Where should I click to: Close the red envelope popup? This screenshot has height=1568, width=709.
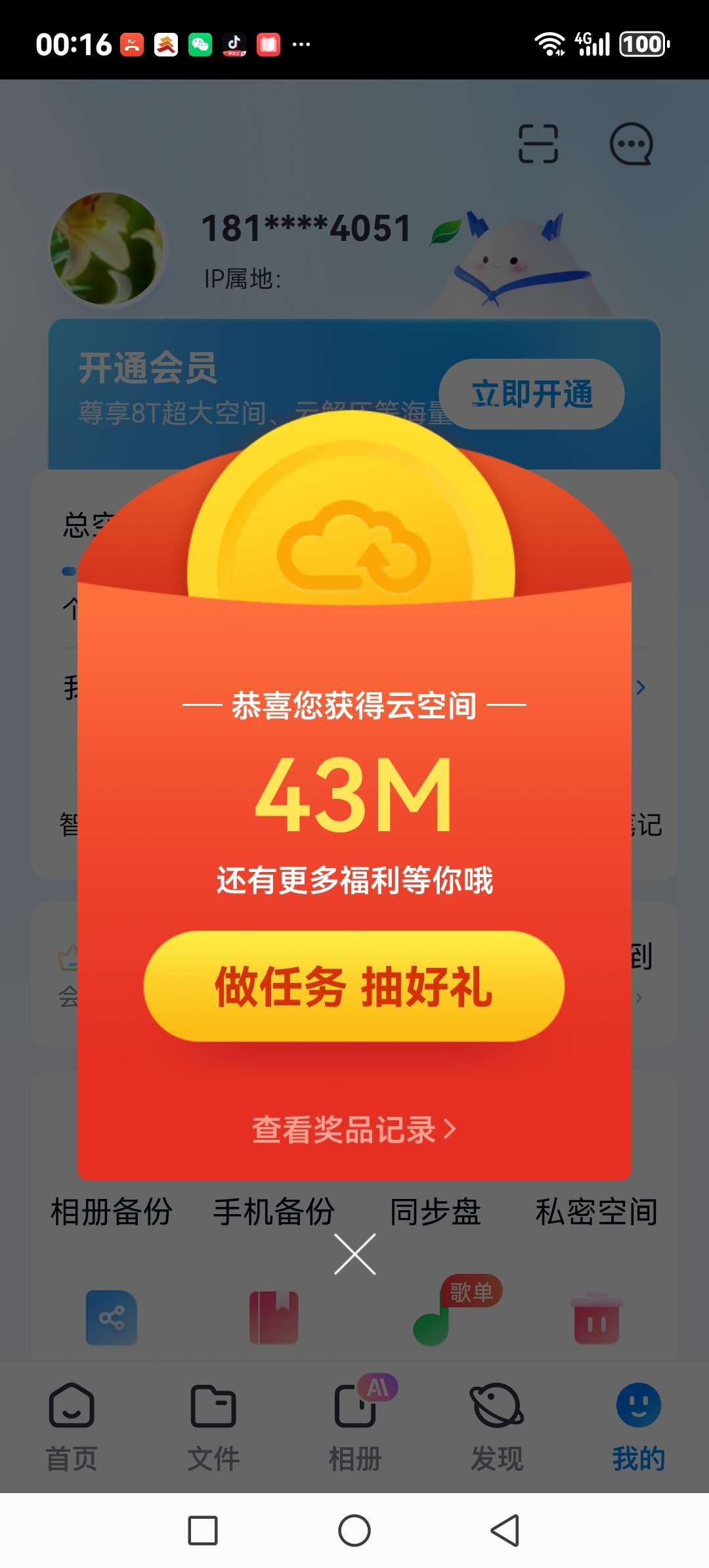354,1254
